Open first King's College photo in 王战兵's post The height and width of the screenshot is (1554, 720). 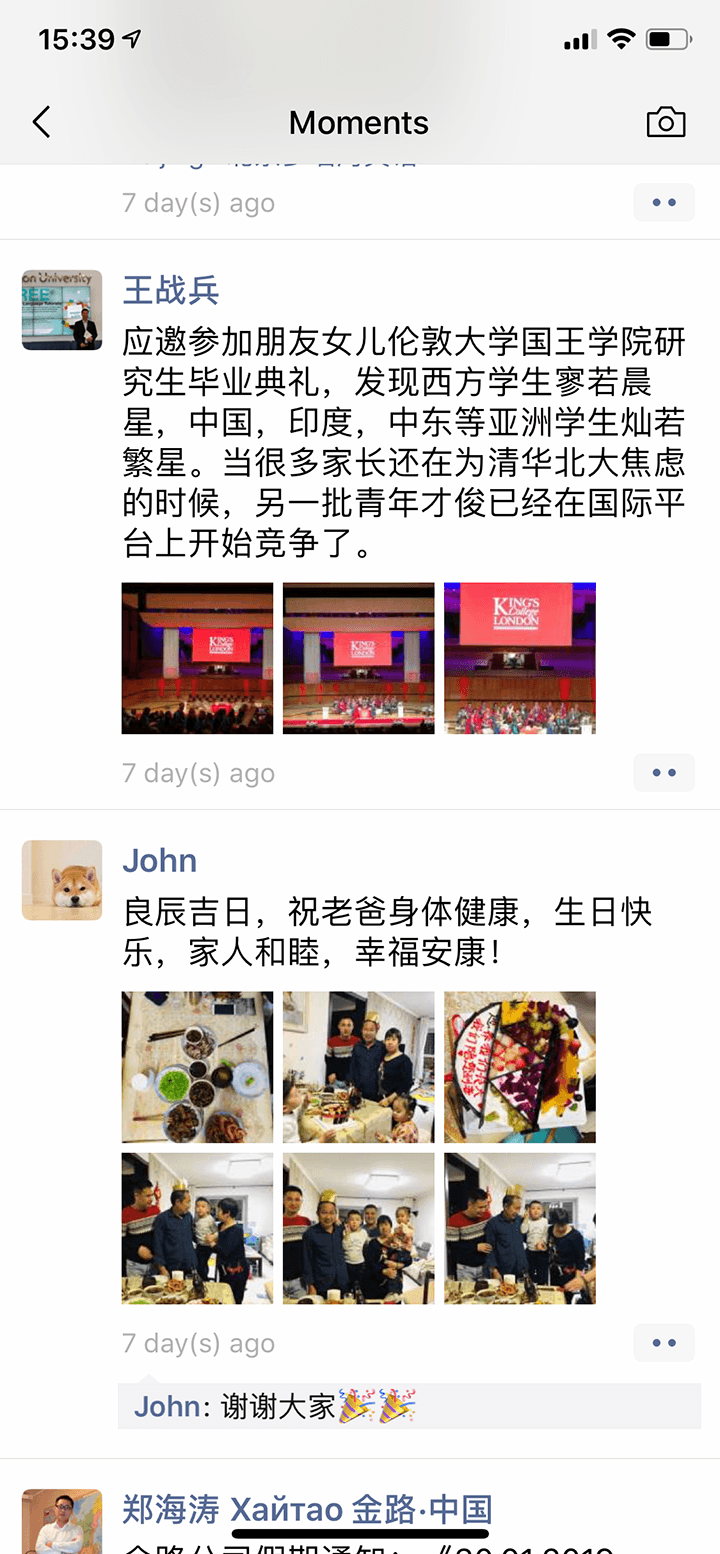click(197, 658)
